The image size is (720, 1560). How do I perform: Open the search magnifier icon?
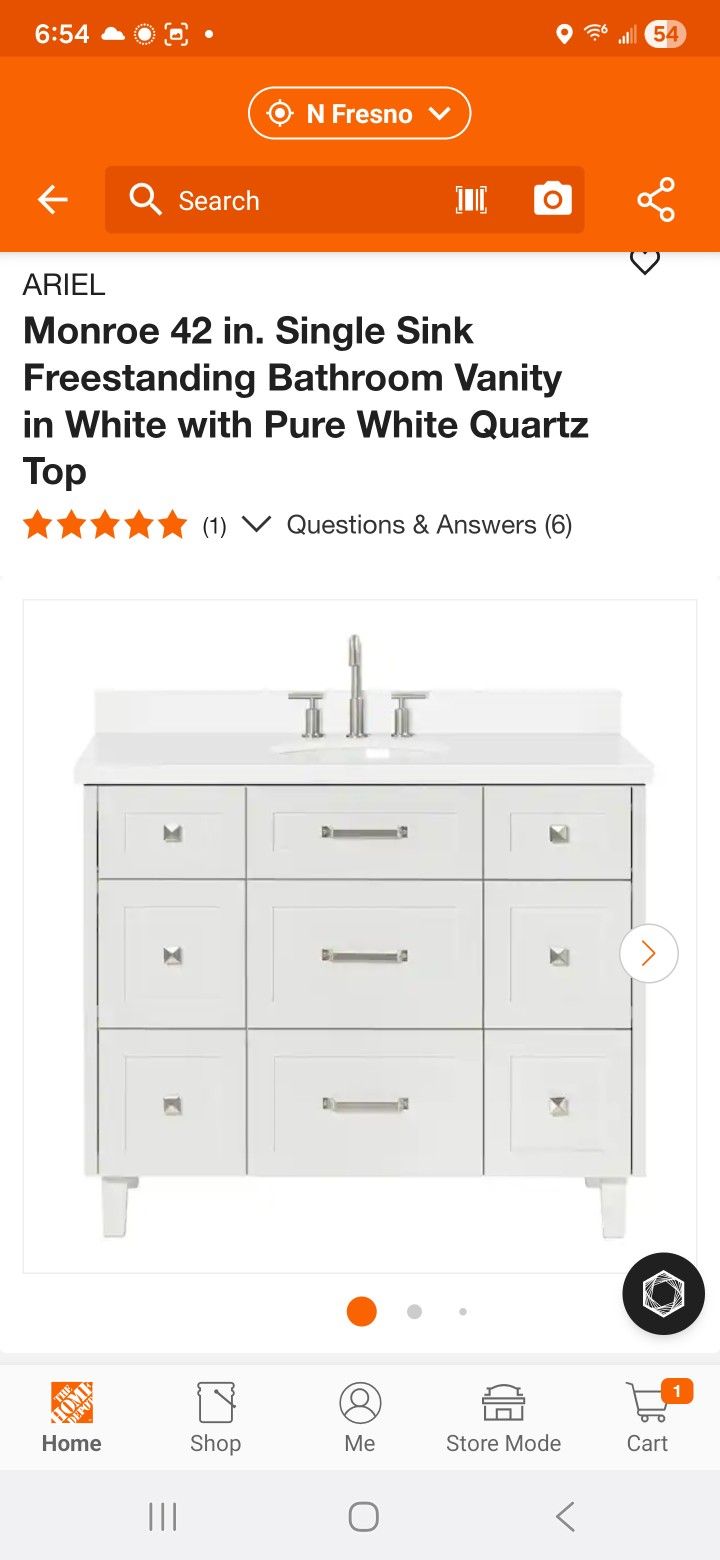[x=145, y=199]
